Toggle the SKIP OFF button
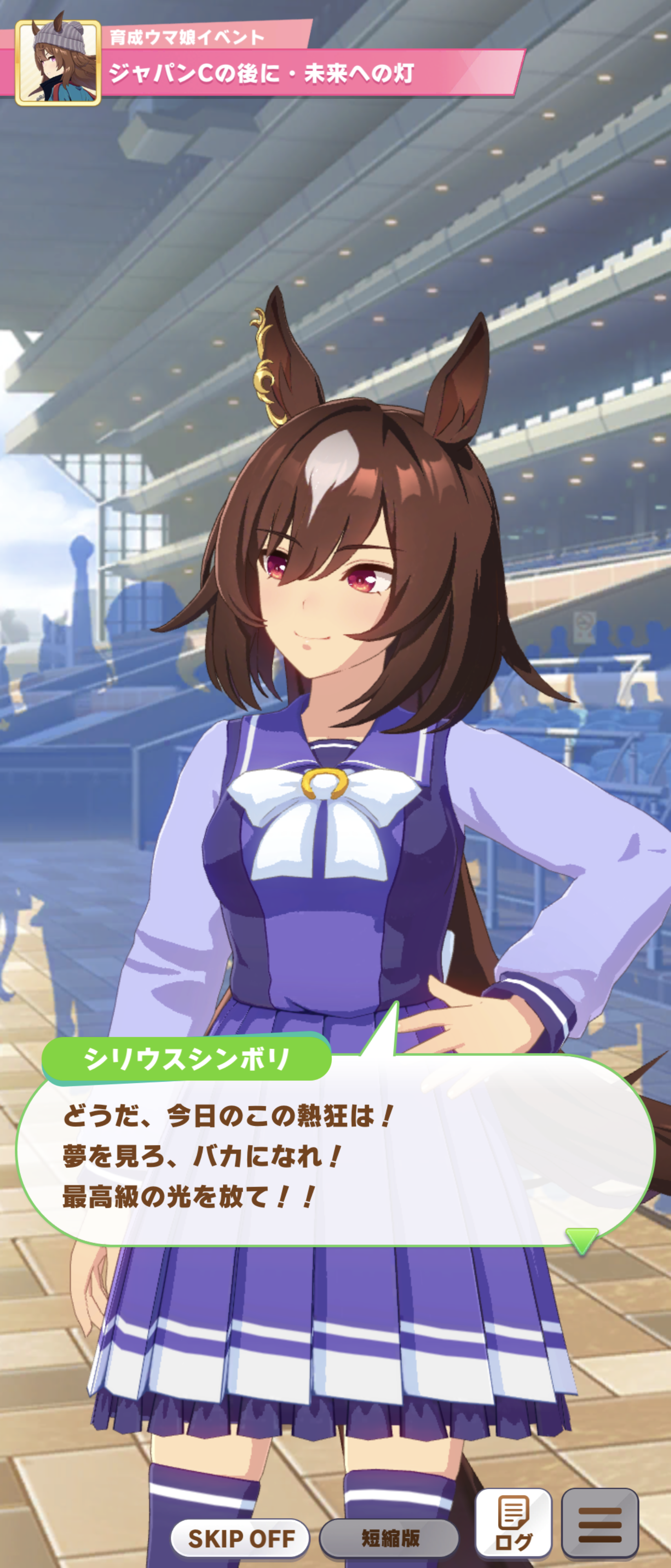Image resolution: width=671 pixels, height=1568 pixels. 240,1538
